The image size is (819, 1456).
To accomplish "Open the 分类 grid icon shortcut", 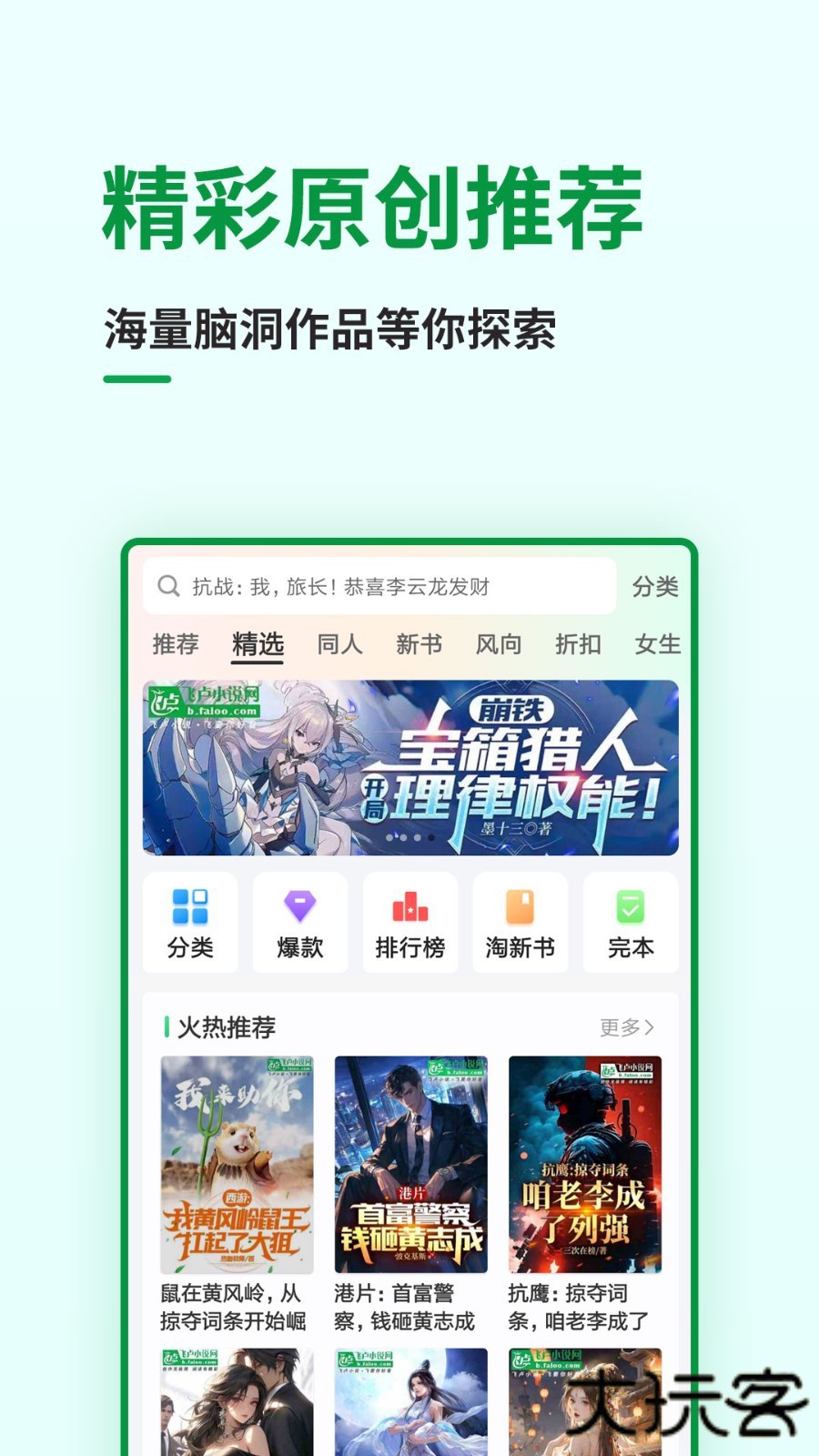I will tap(189, 921).
